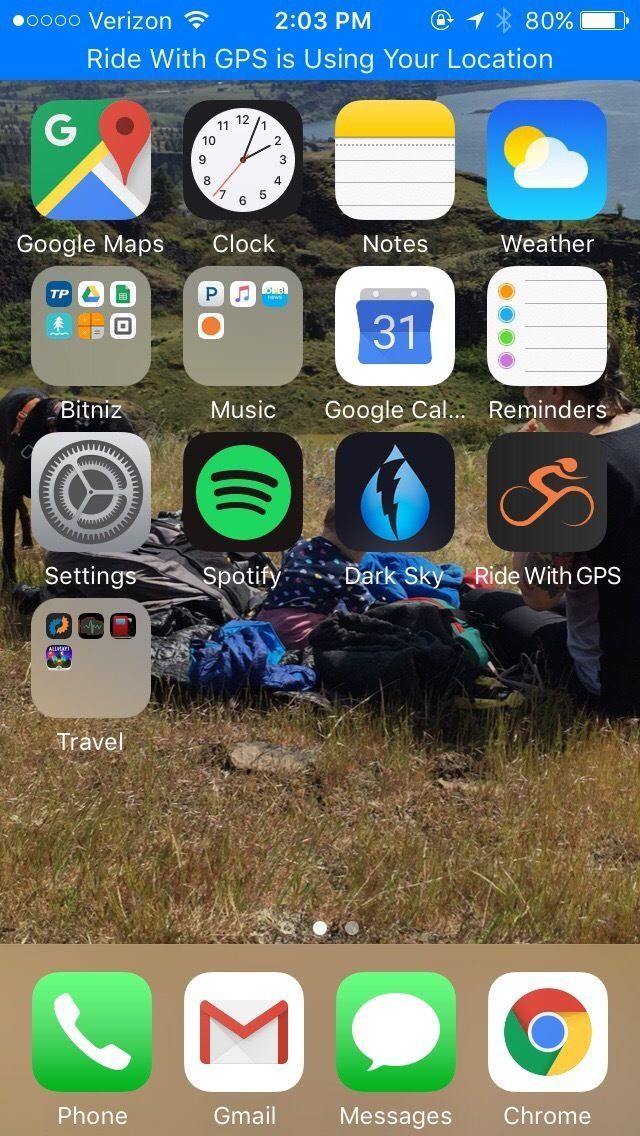Open Google Maps app
640x1136 pixels.
coord(91,160)
